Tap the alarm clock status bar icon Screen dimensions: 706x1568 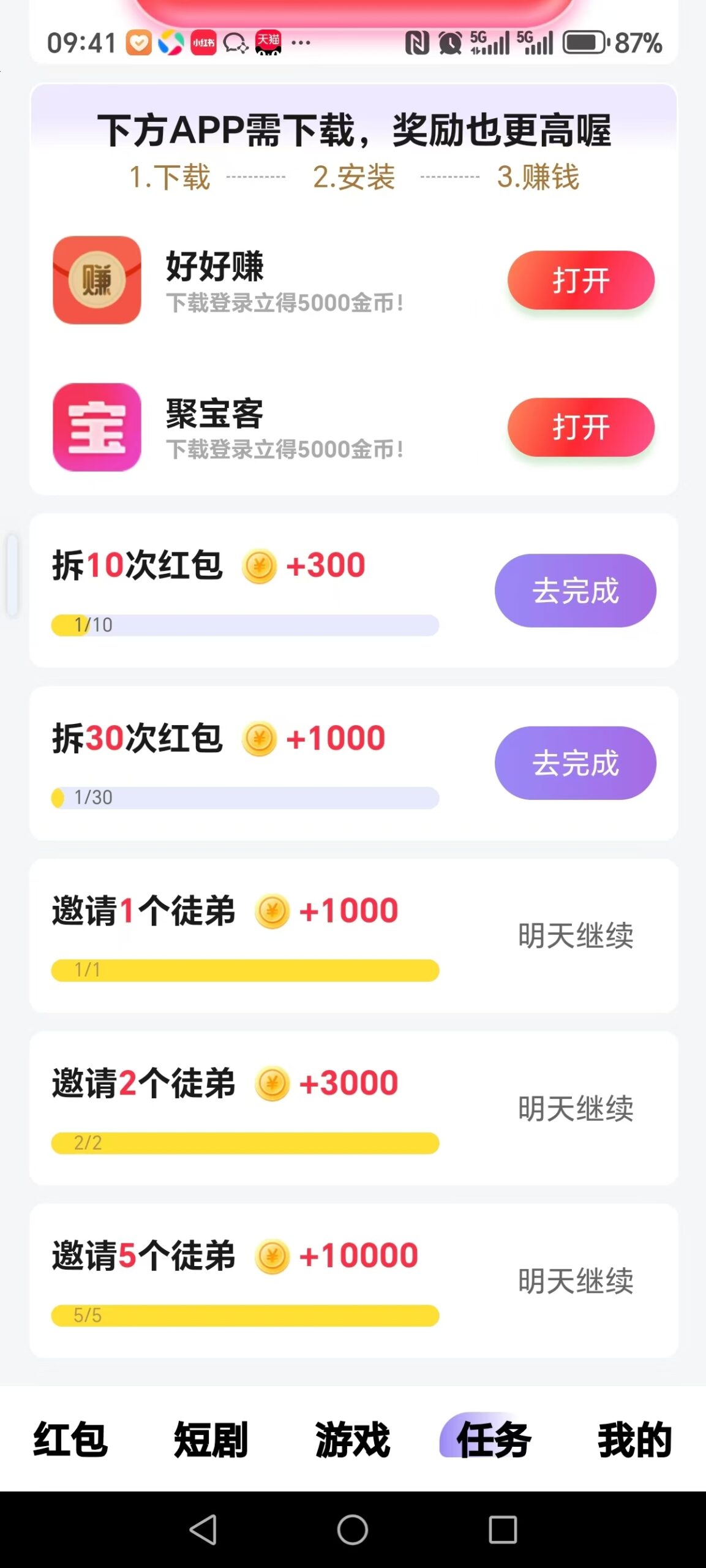449,42
